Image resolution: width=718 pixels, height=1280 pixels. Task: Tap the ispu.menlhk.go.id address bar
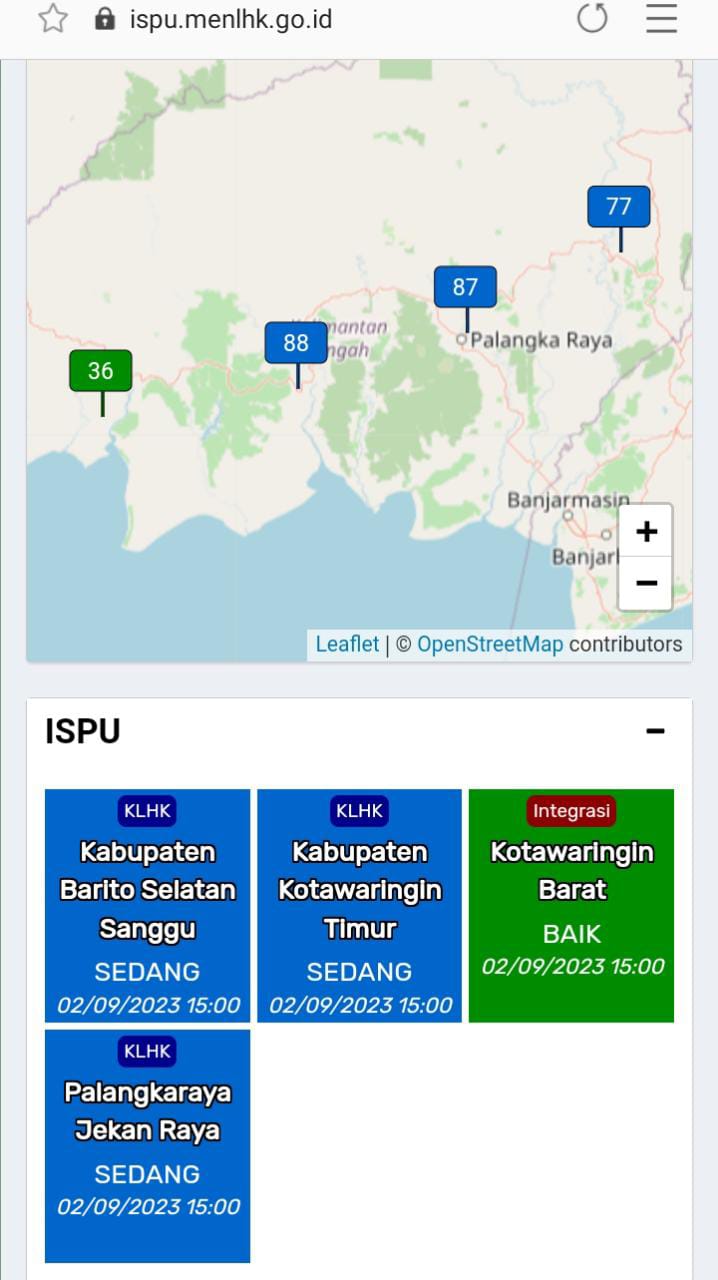point(230,20)
